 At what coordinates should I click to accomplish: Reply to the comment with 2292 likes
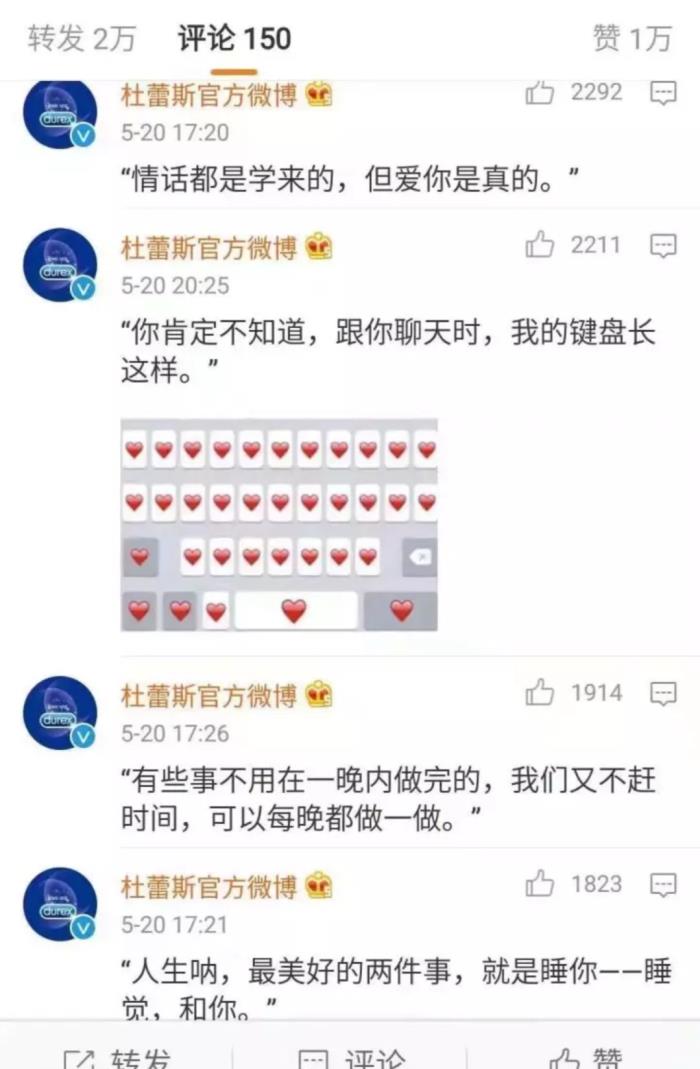coord(663,93)
